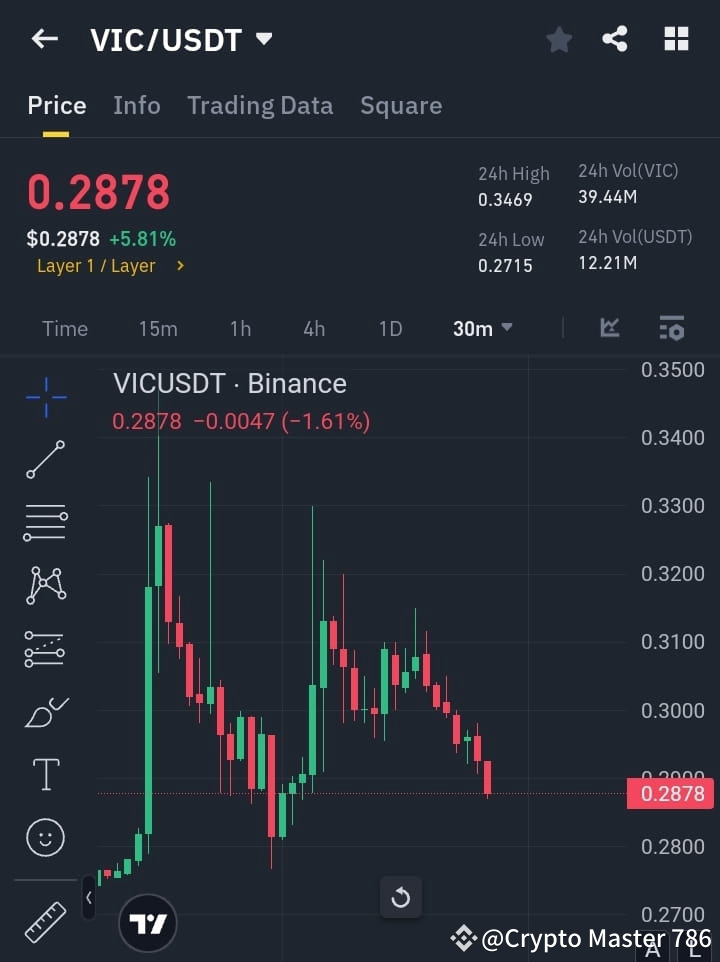The width and height of the screenshot is (720, 962).
Task: Open the VIC/USDT pair selector dropdown
Action: pos(263,40)
